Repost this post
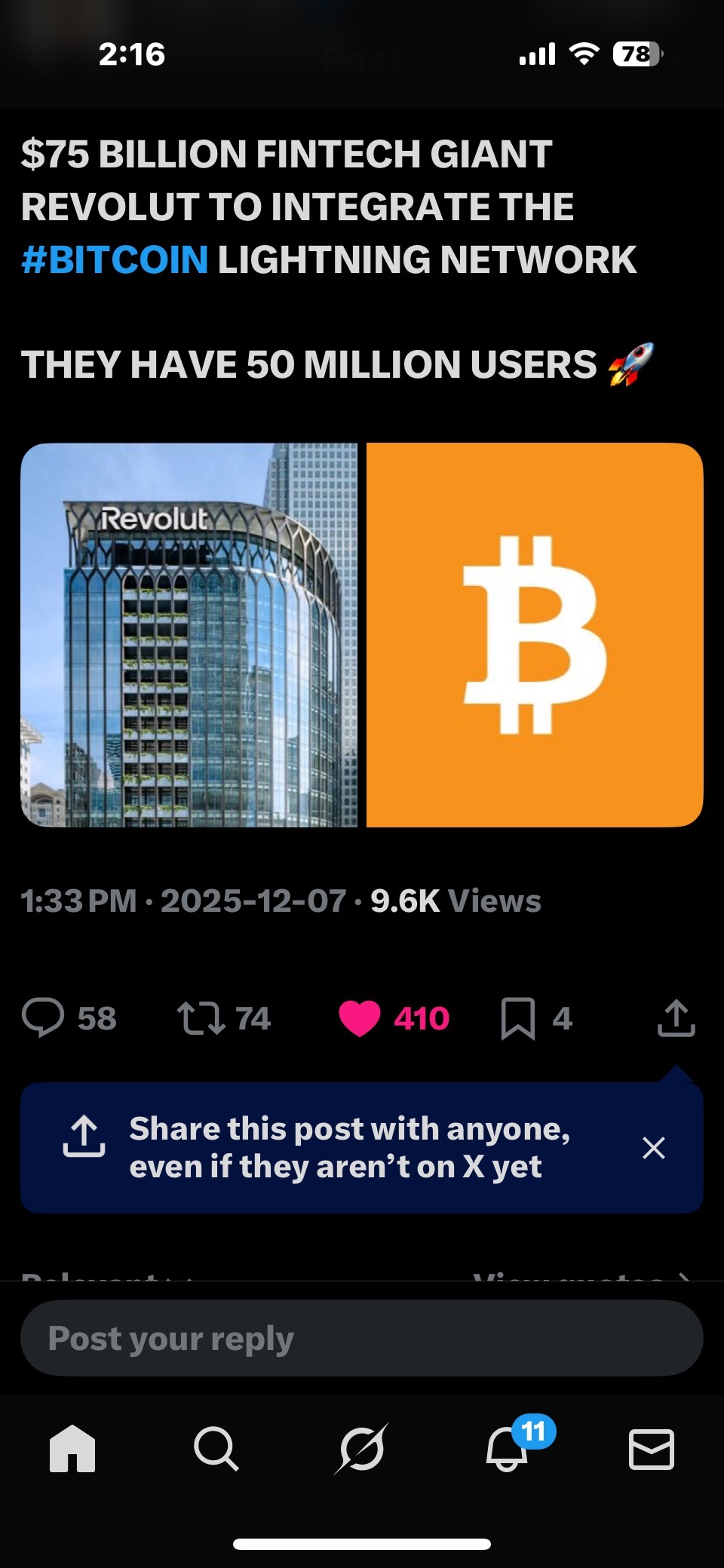724x1568 pixels. (201, 1017)
